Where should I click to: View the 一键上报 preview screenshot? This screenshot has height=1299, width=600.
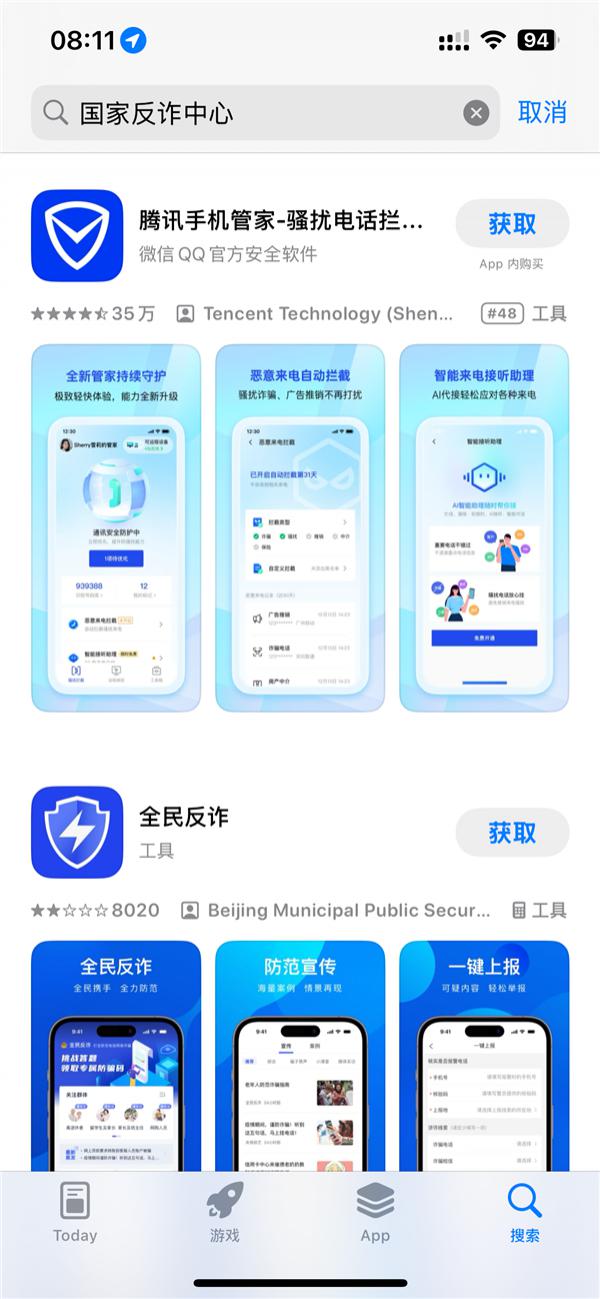(x=484, y=1055)
